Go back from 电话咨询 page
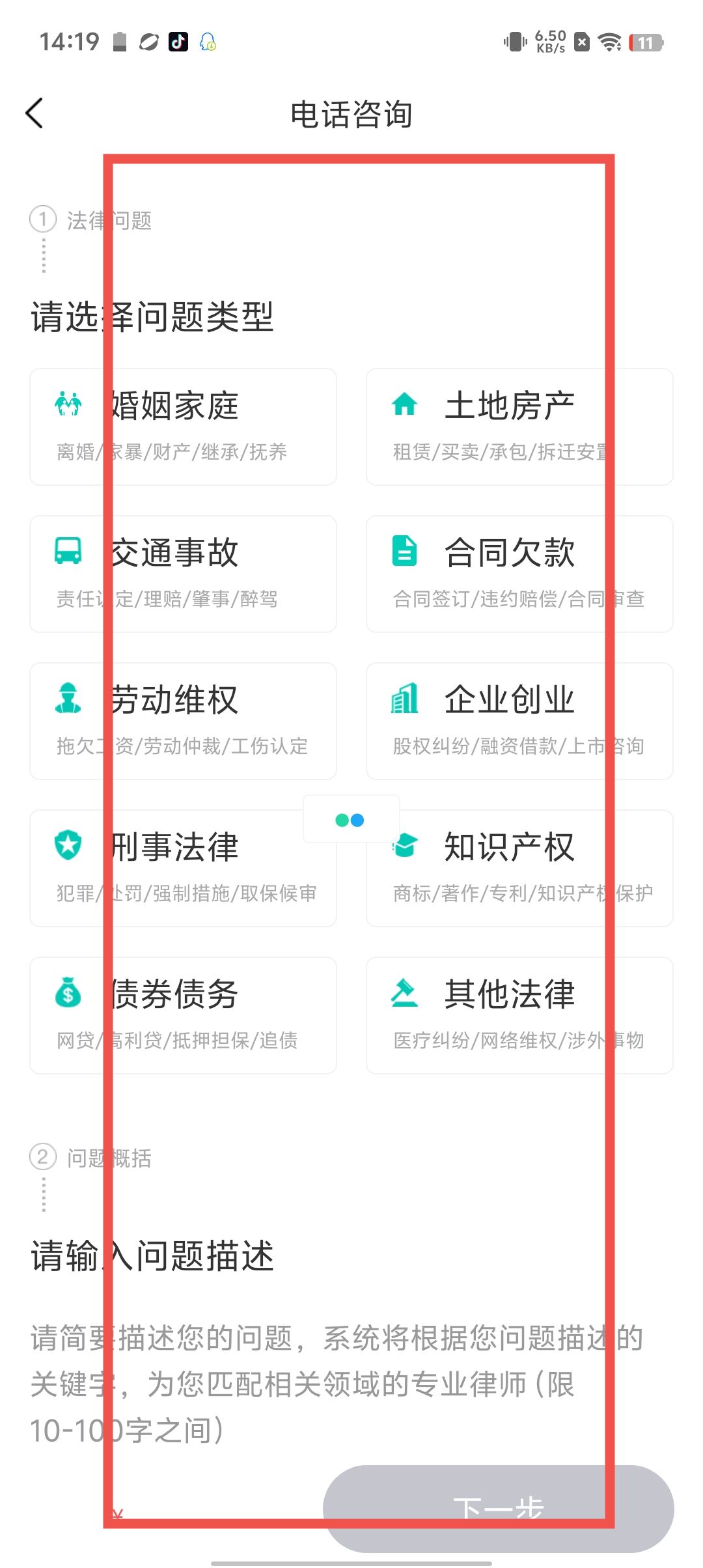Image resolution: width=703 pixels, height=1568 pixels. 35,113
